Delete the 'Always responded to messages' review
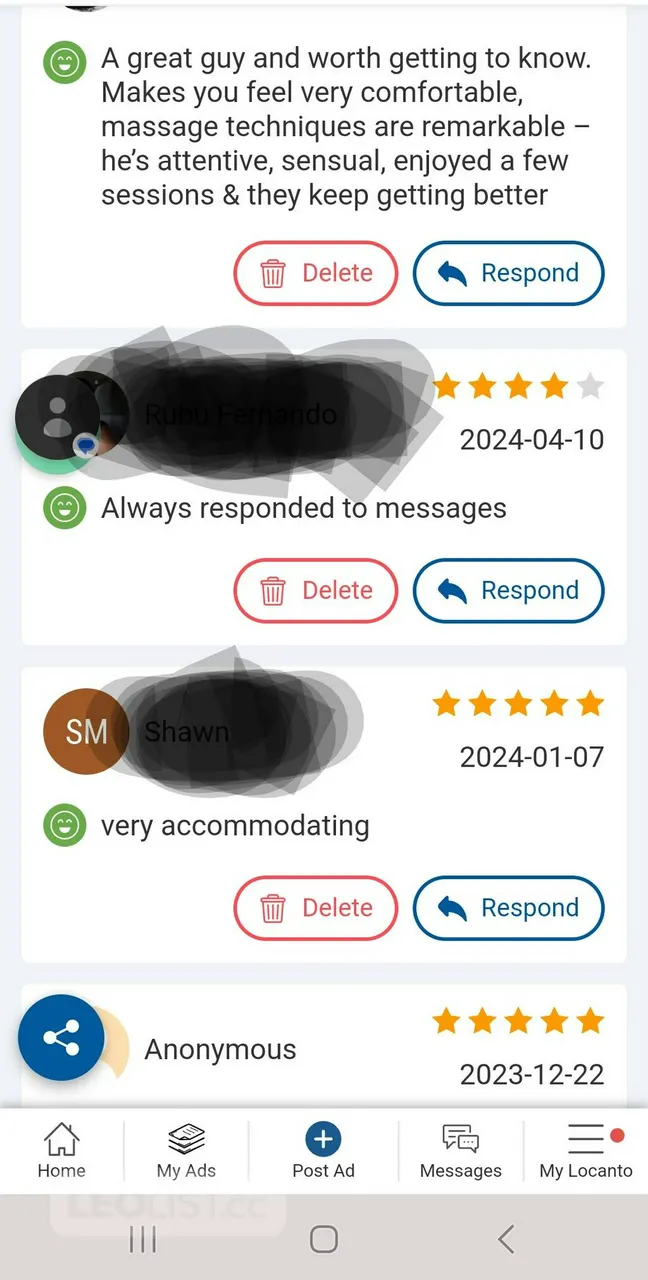 point(316,590)
